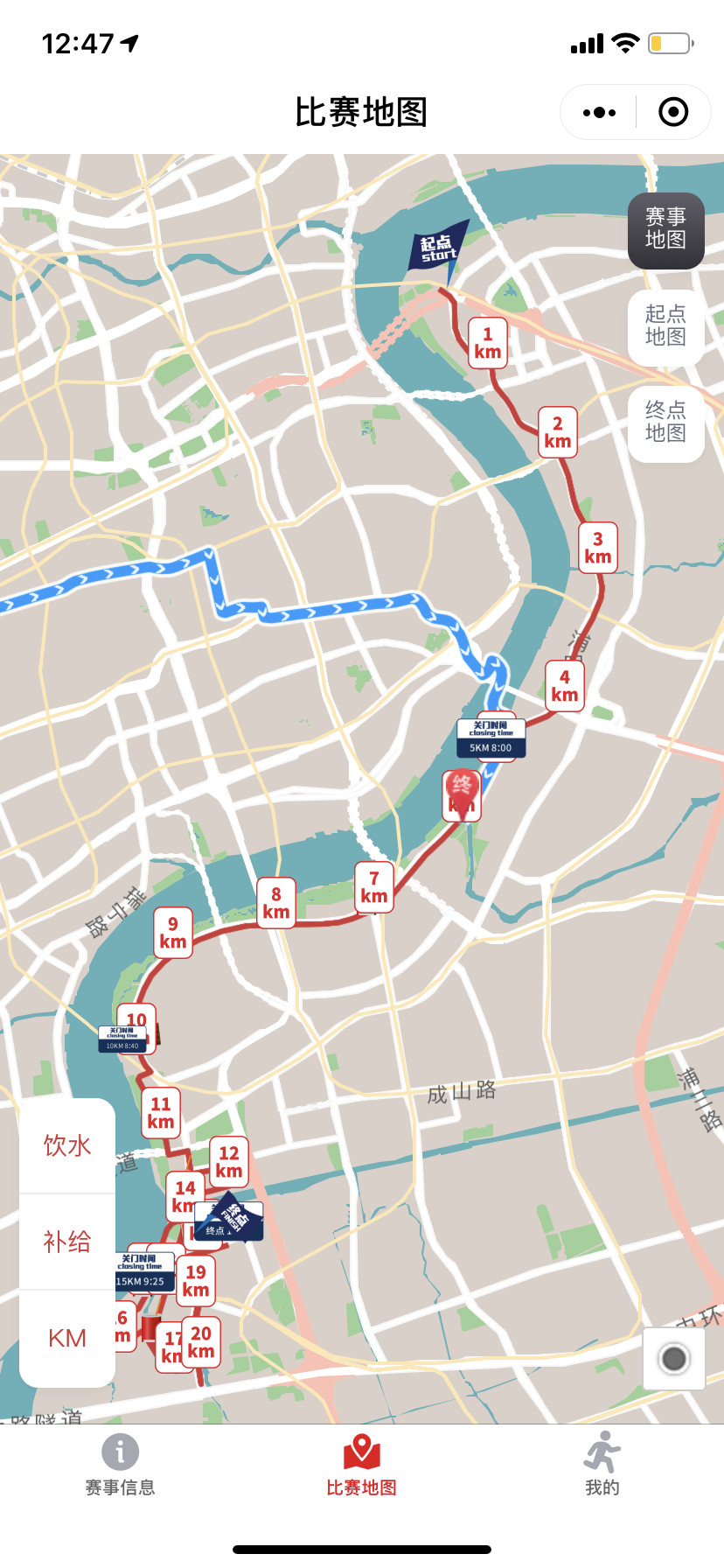Viewport: 724px width, 1568px height.
Task: Go to the 我的 tab
Action: tap(602, 1465)
